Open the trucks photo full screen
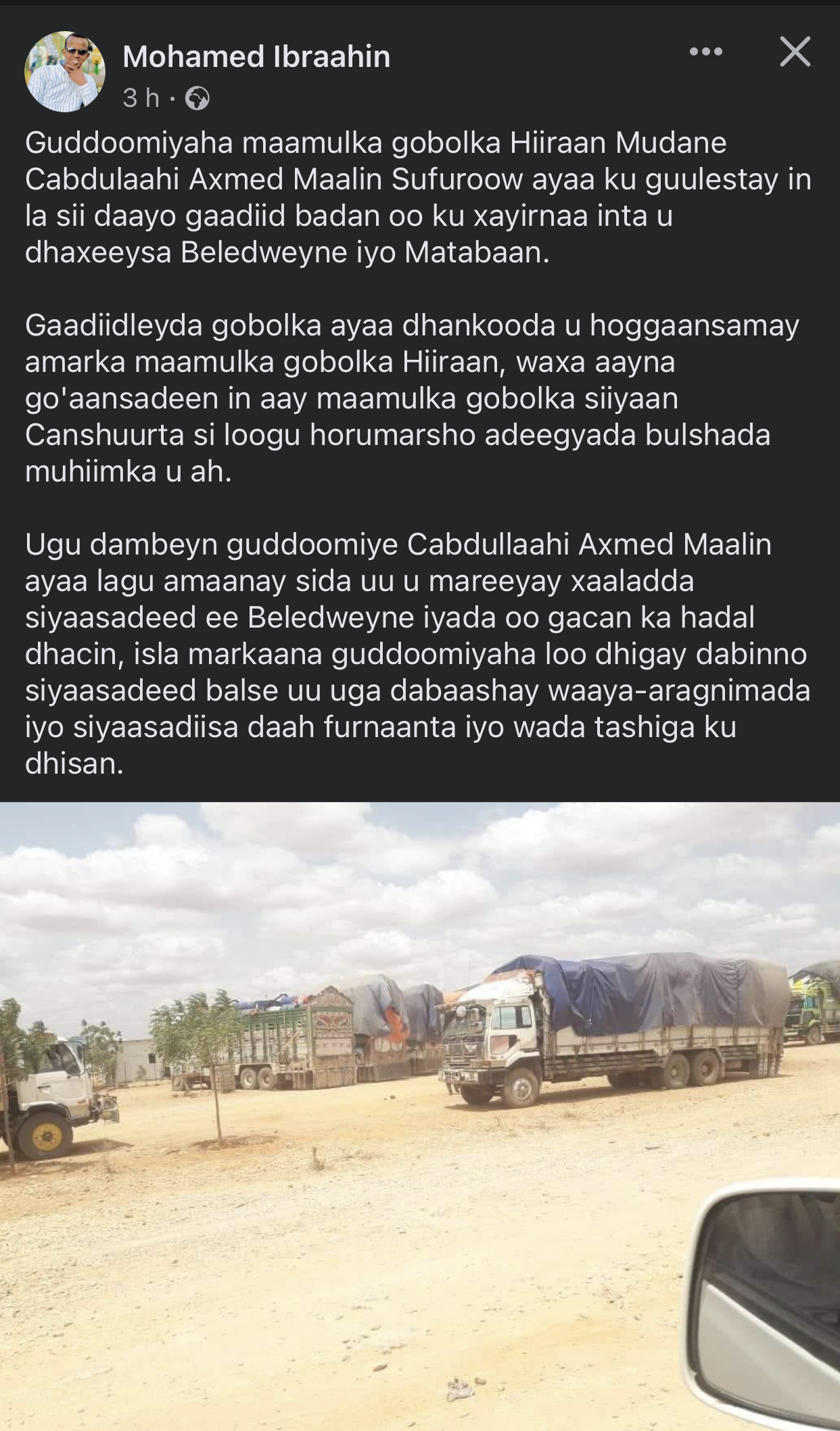 click(x=420, y=1116)
